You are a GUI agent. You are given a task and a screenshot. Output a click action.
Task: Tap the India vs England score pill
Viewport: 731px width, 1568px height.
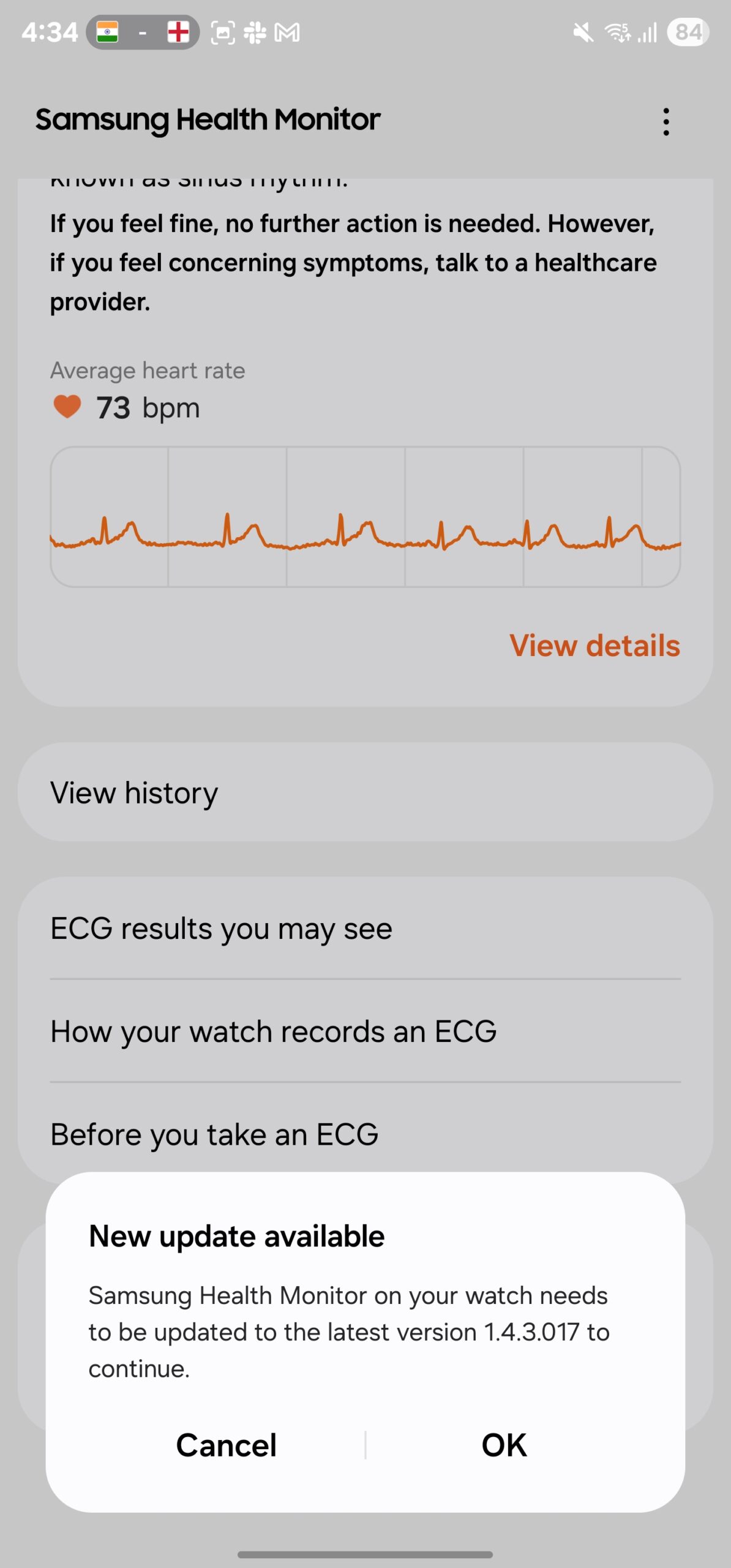pyautogui.click(x=142, y=33)
